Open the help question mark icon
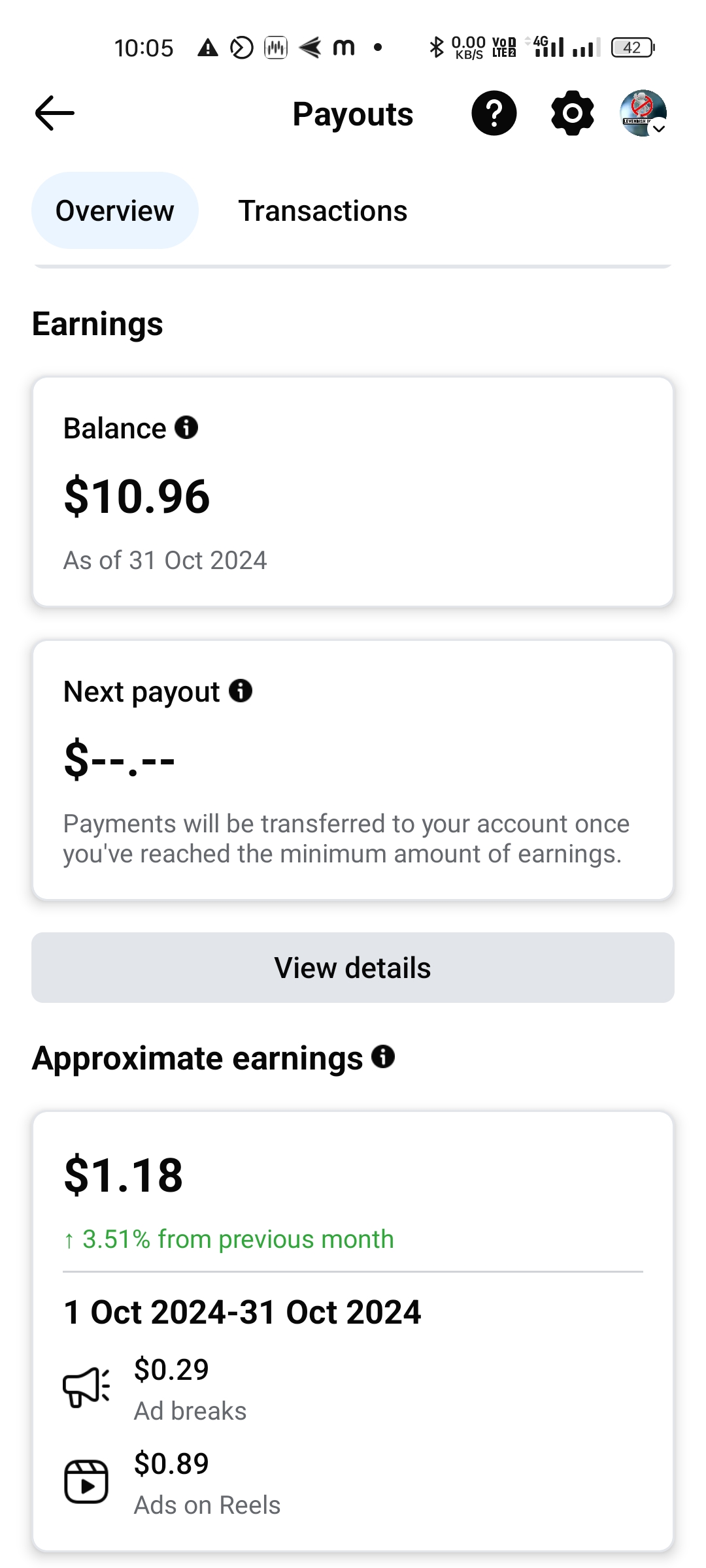The height and width of the screenshot is (1568, 706). point(494,113)
